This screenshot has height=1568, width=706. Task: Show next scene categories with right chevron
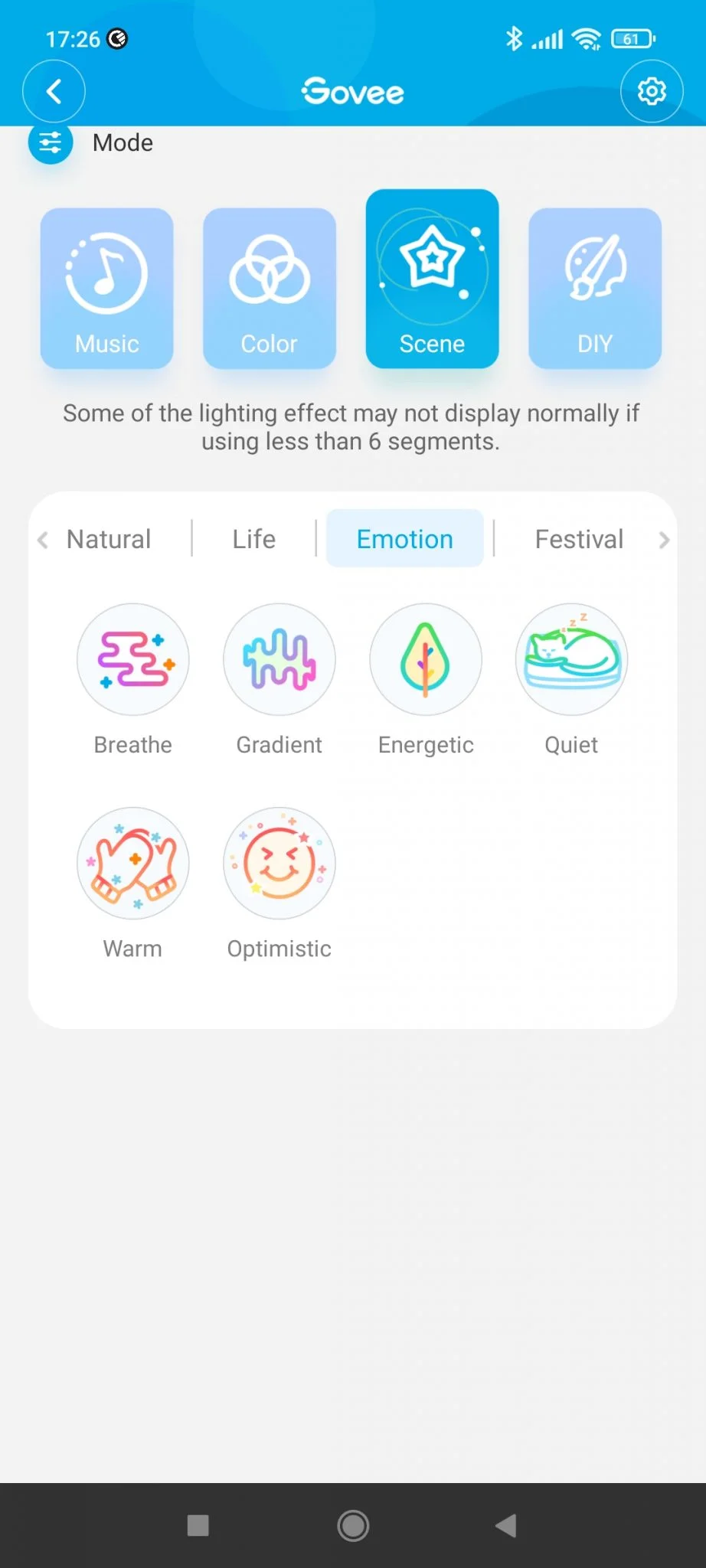click(x=664, y=540)
